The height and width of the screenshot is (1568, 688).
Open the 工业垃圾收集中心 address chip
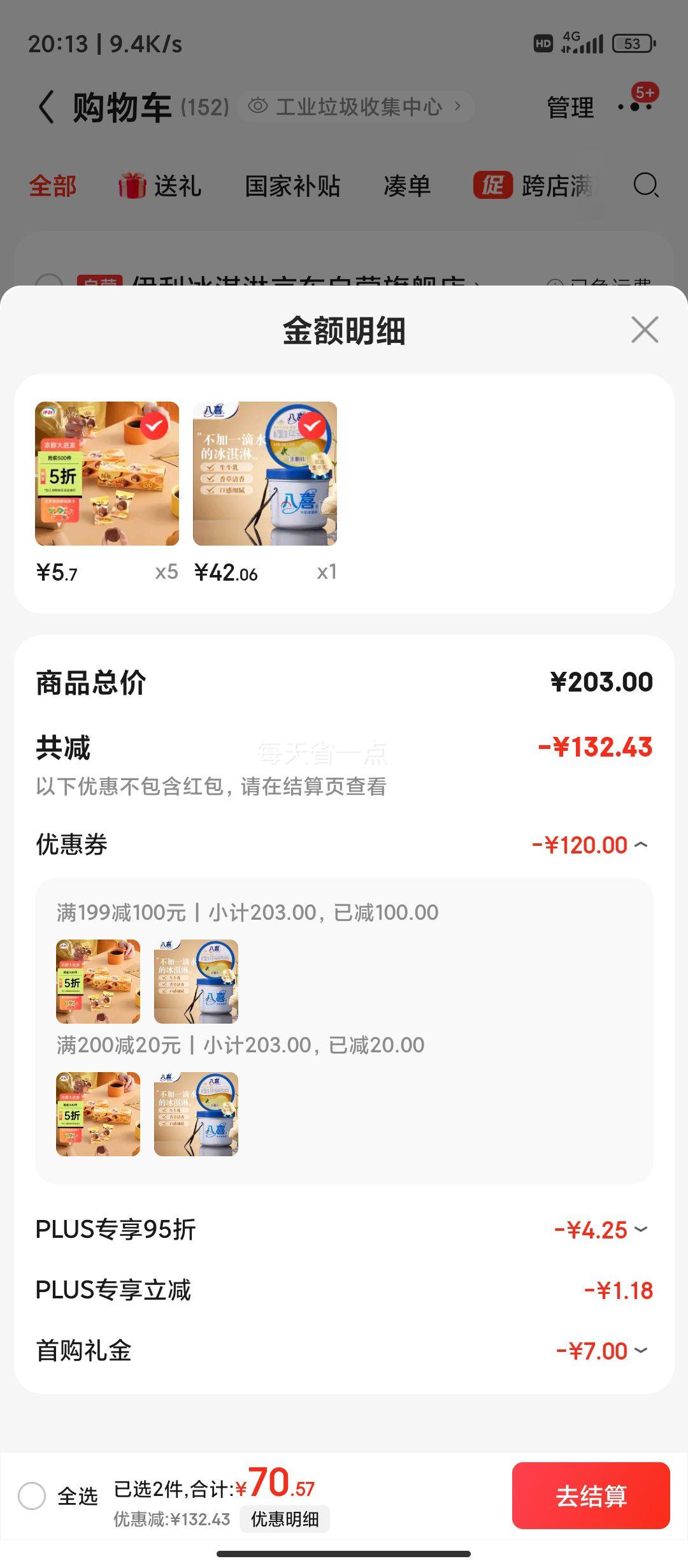click(355, 106)
